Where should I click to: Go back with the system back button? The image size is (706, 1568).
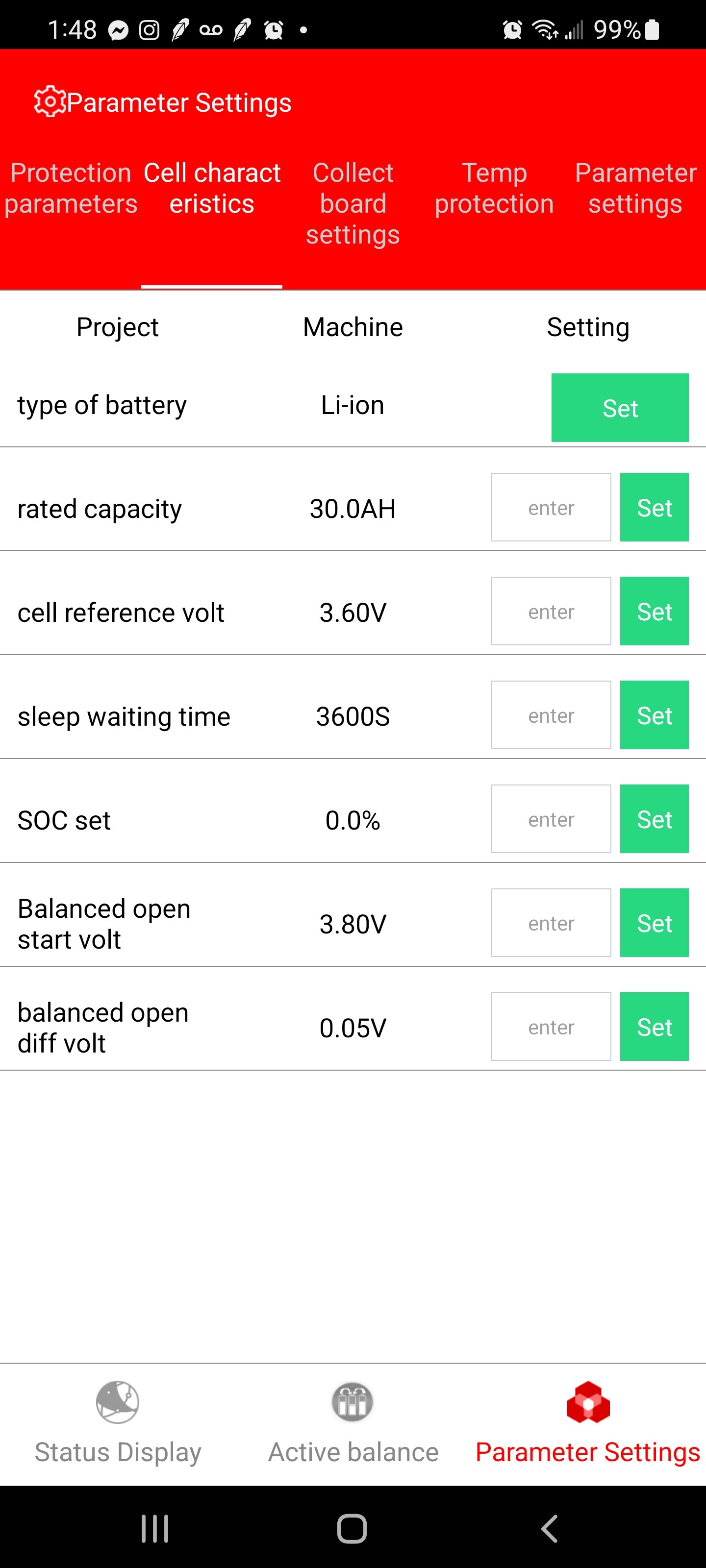click(550, 1528)
